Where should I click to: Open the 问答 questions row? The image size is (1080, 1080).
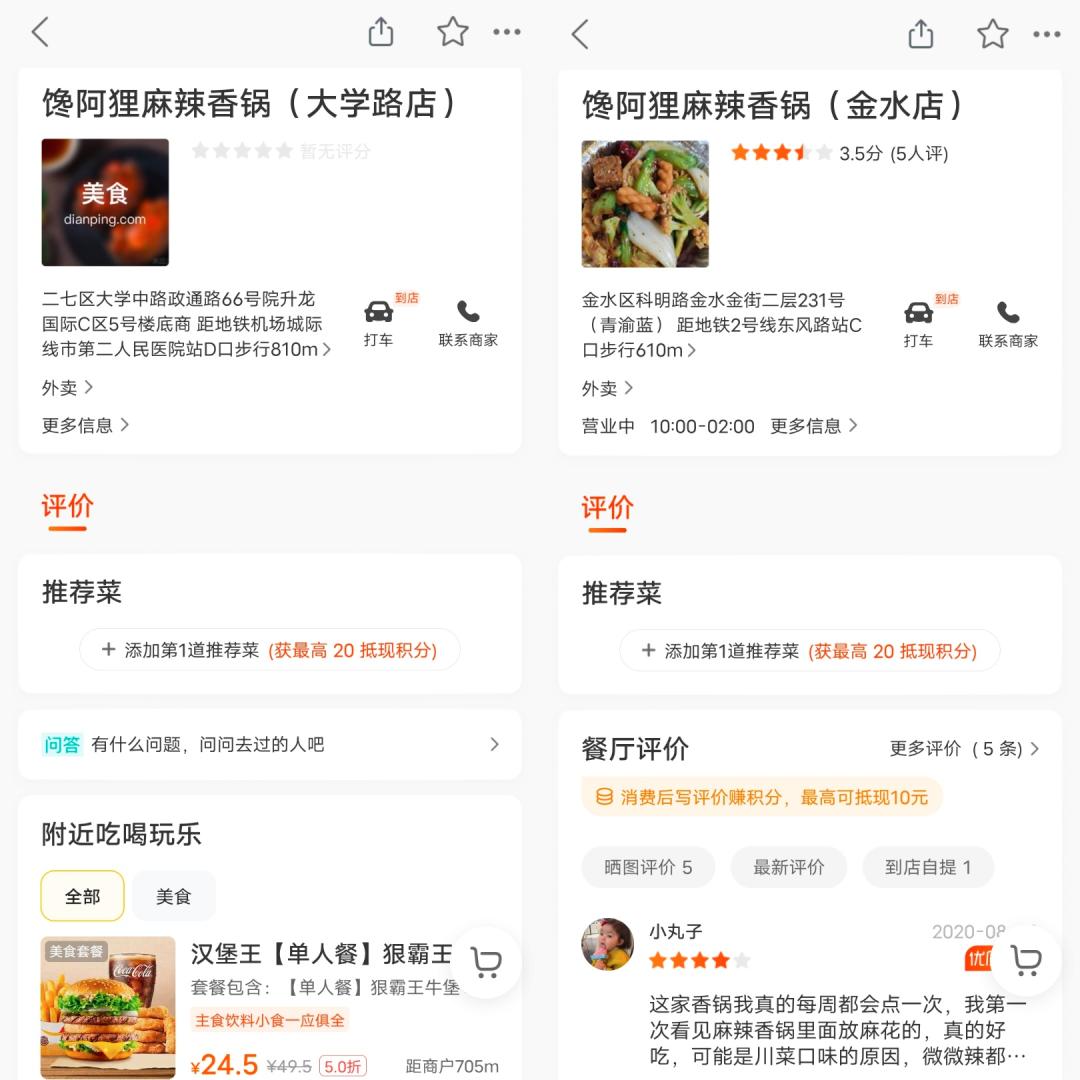270,744
